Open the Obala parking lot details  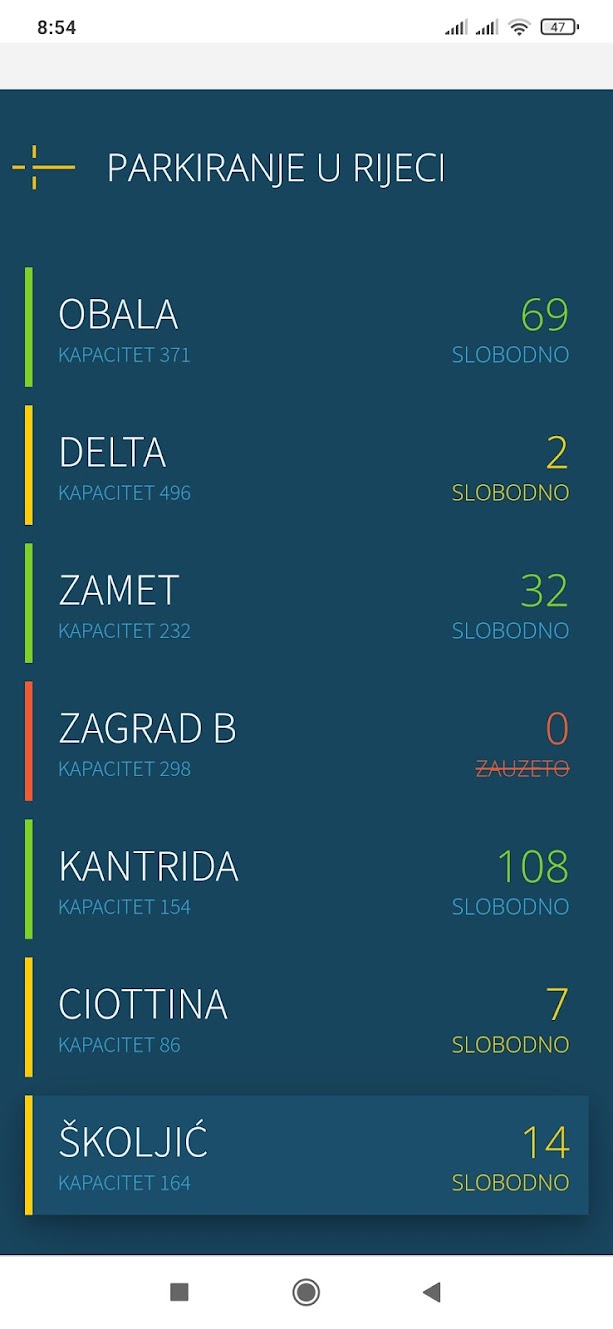point(306,327)
